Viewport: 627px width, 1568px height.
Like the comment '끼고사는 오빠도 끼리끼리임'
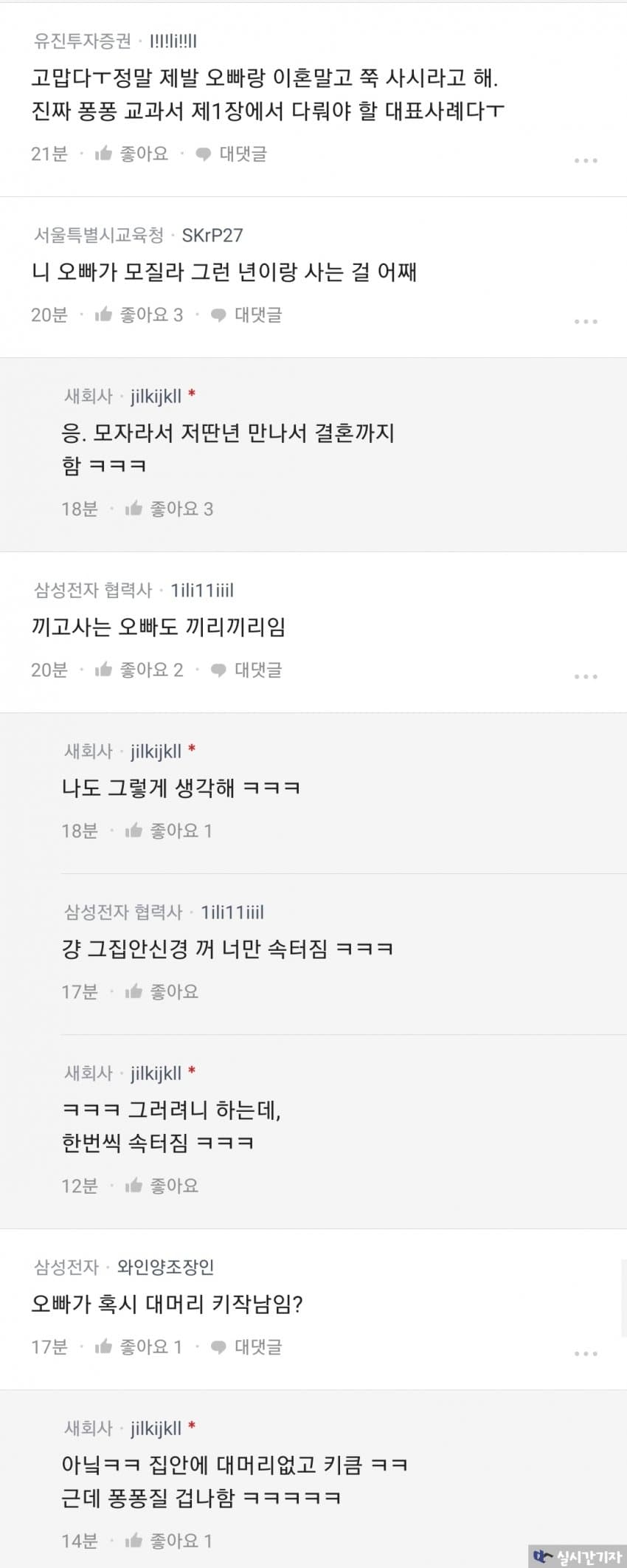pyautogui.click(x=139, y=670)
